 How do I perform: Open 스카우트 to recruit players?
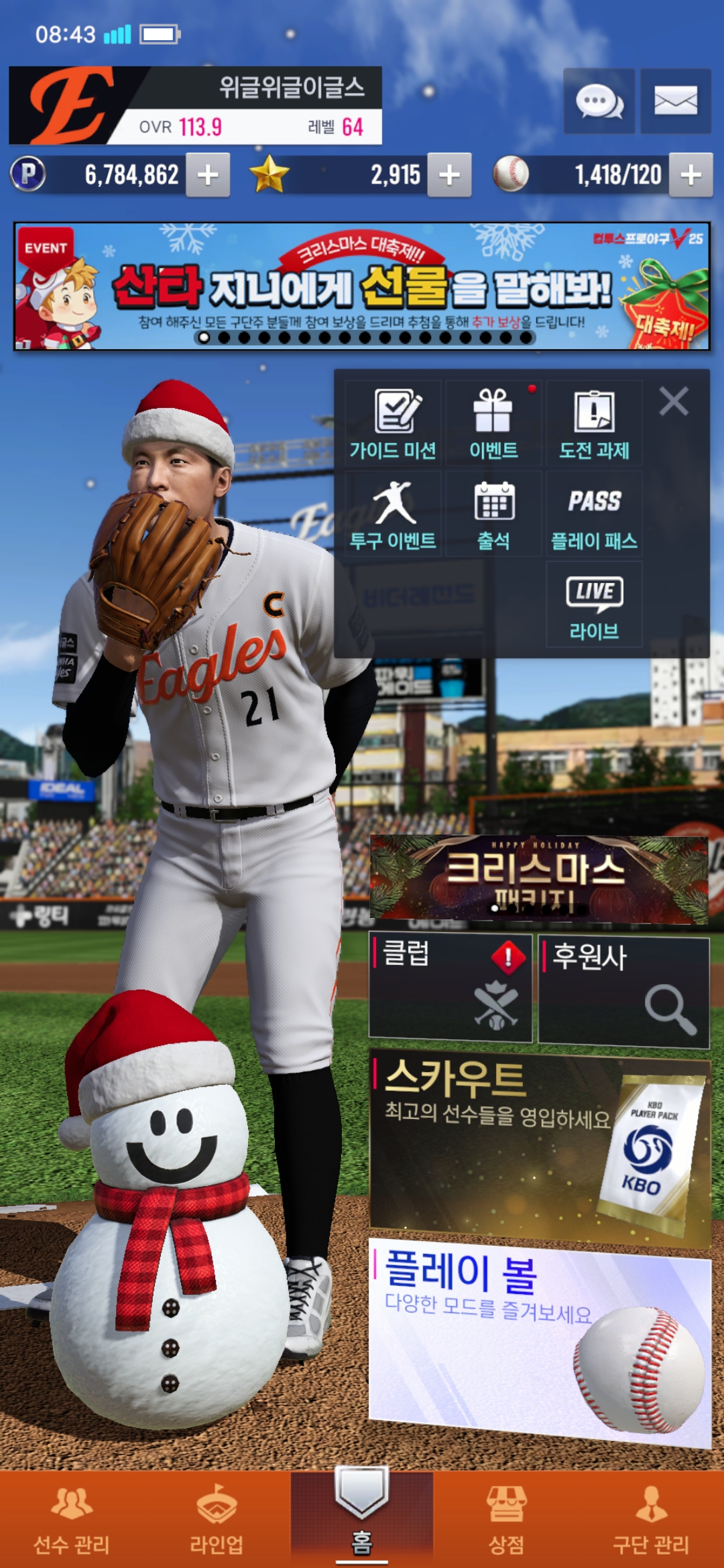(x=538, y=1145)
